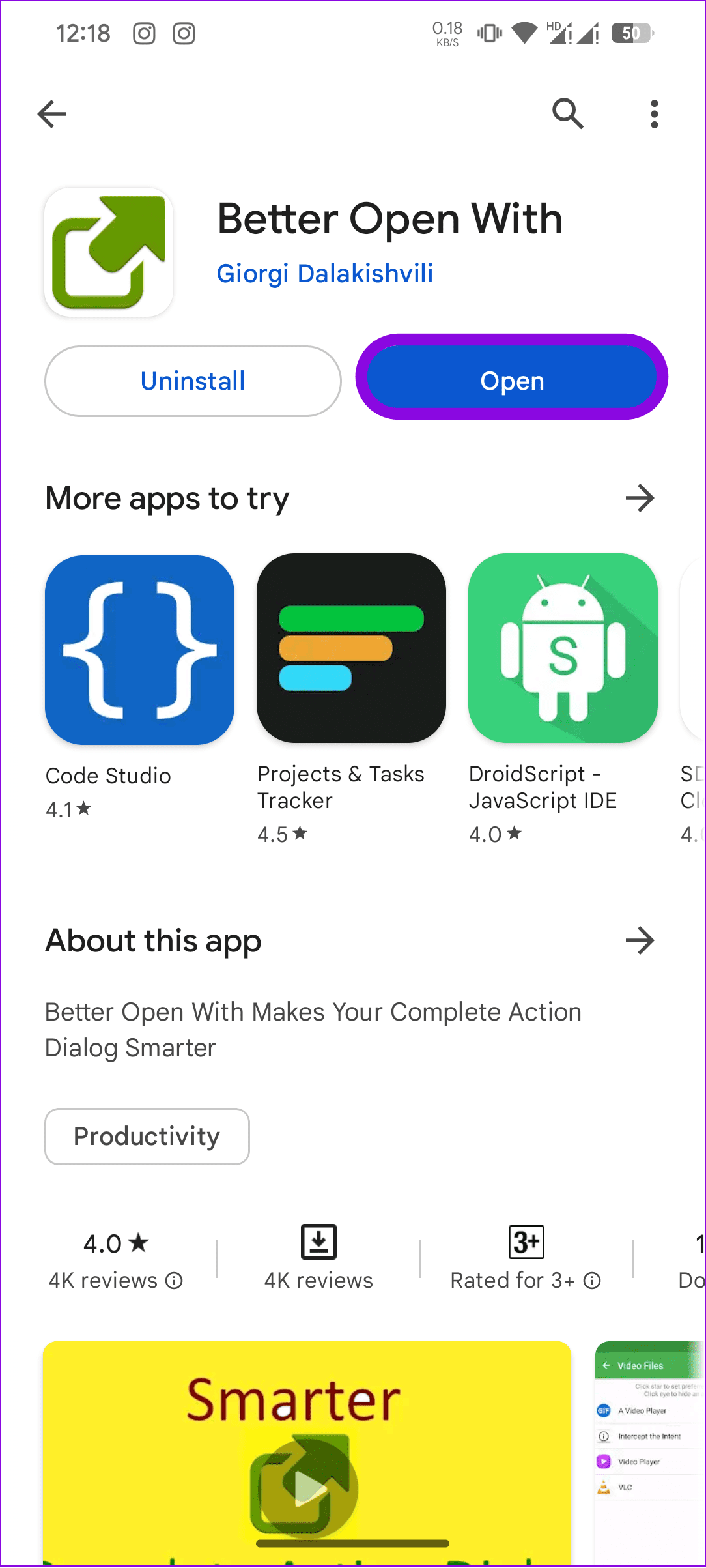Open the search icon
The image size is (706, 1568).
coord(567,114)
